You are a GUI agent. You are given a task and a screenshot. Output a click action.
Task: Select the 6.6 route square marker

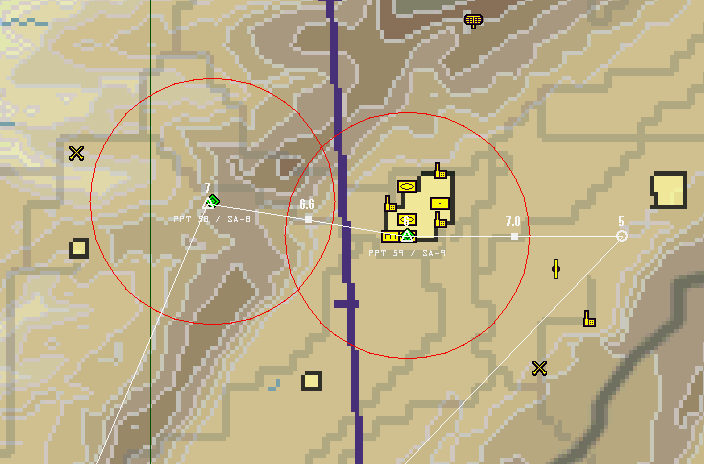(308, 218)
